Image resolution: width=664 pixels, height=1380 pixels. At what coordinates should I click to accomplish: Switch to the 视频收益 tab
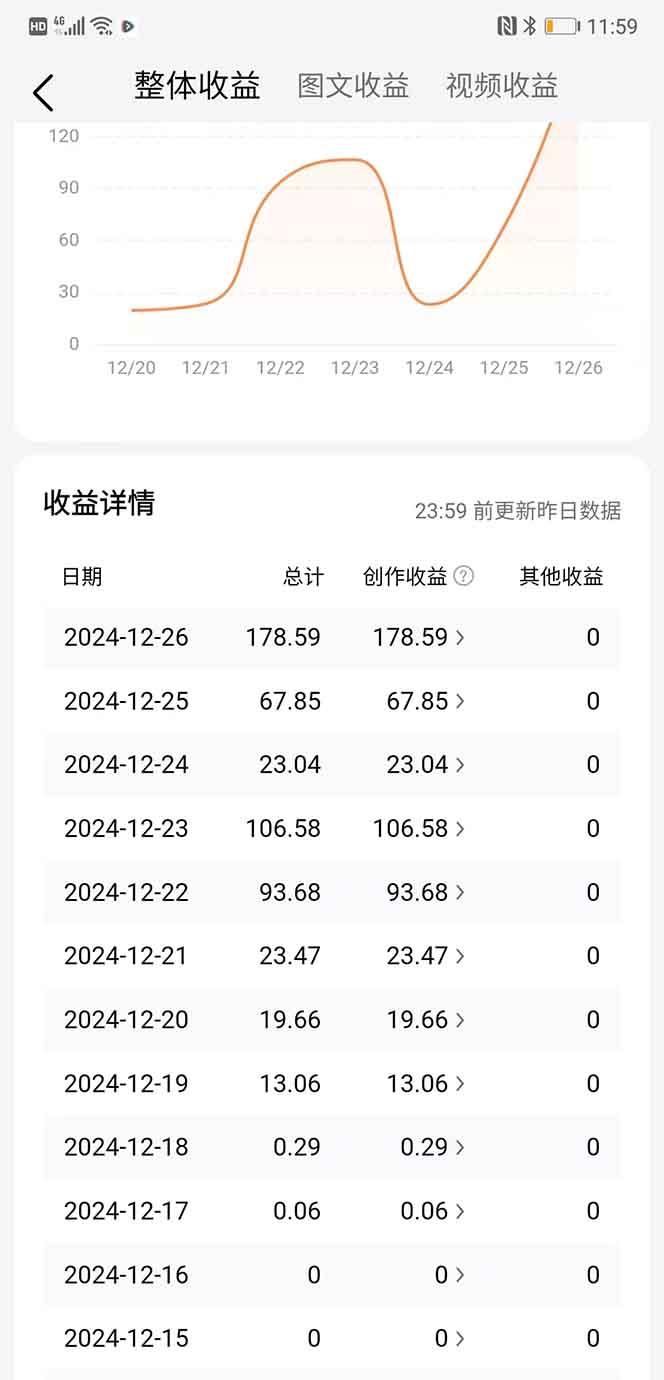(x=501, y=86)
